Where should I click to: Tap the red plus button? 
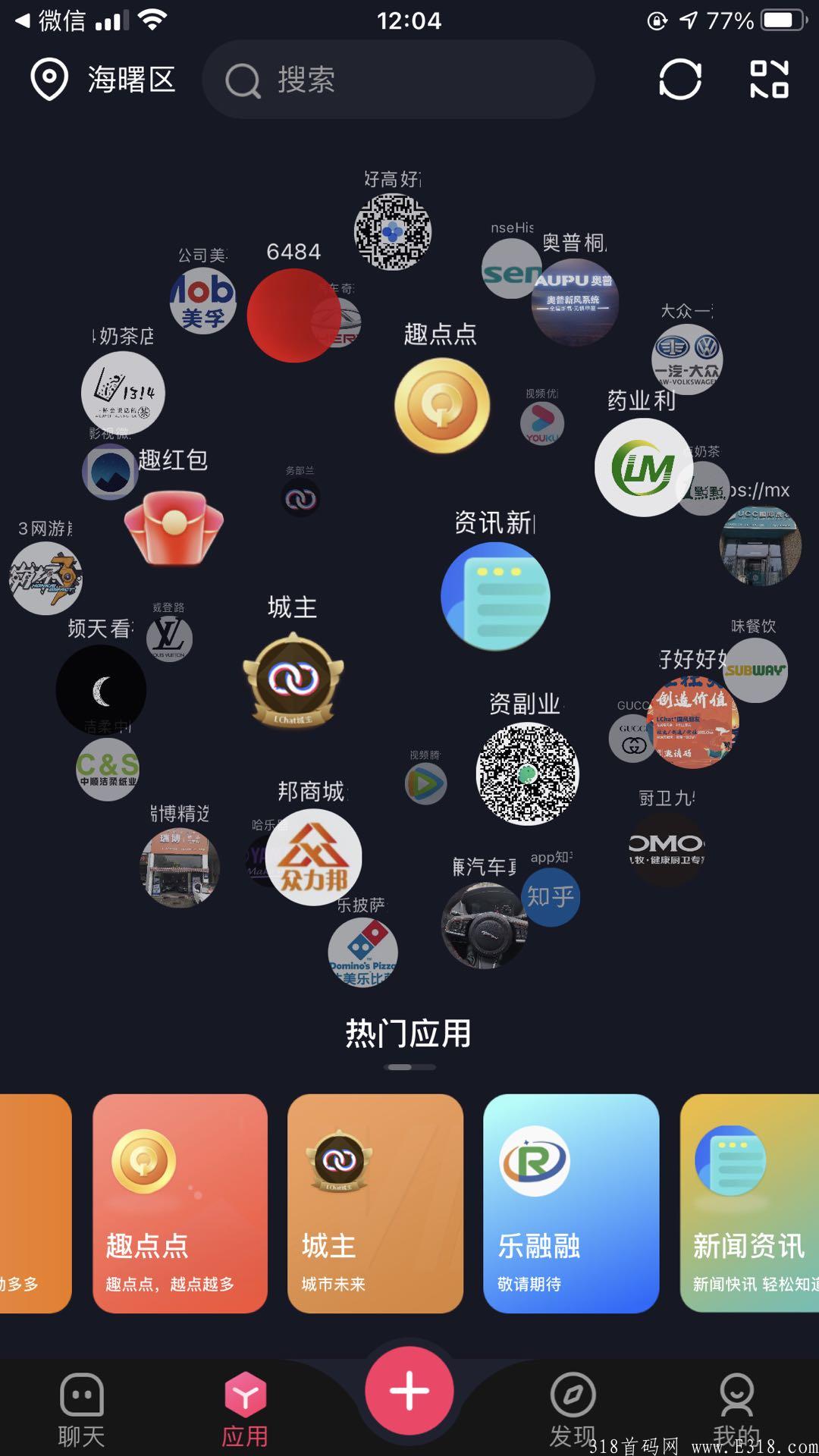[x=409, y=1391]
